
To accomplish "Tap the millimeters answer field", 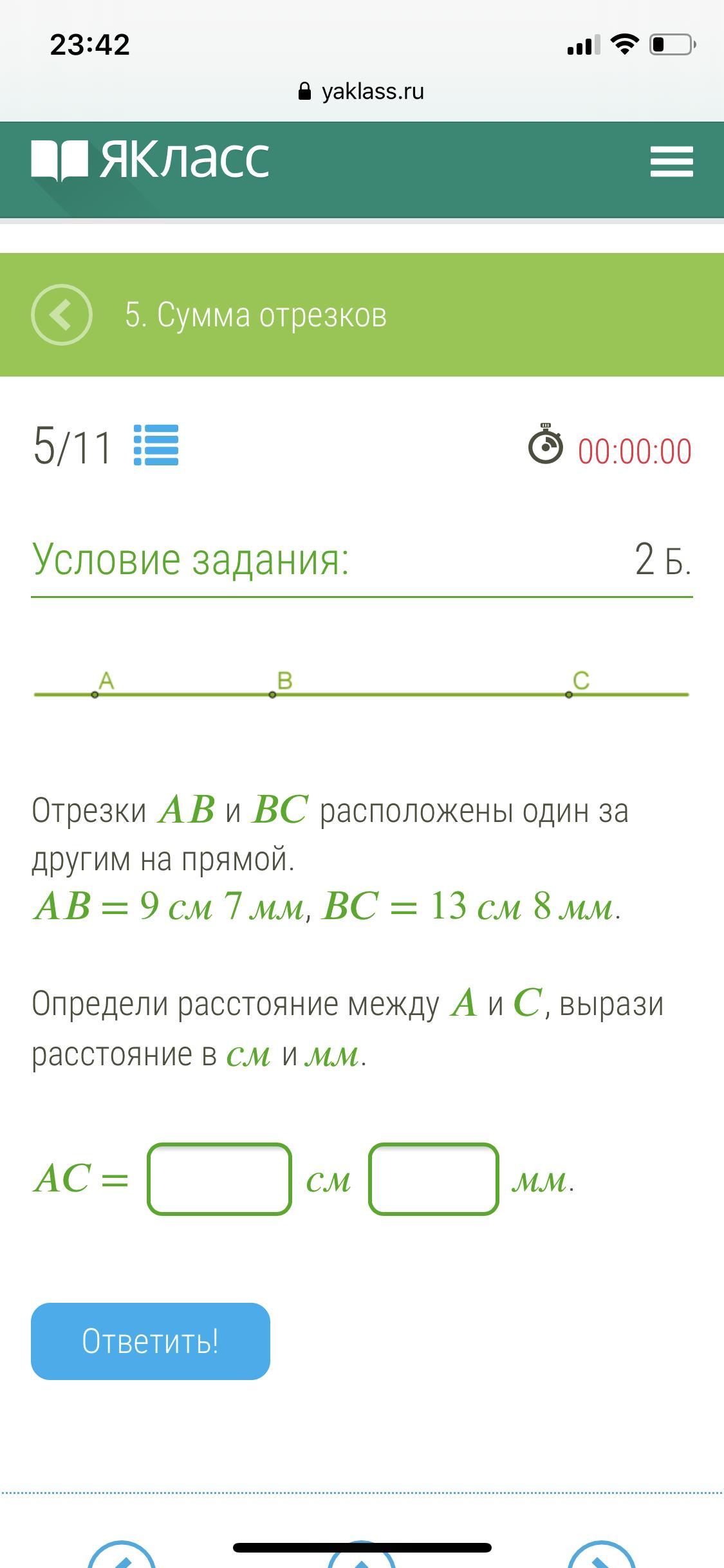I will 434,1179.
